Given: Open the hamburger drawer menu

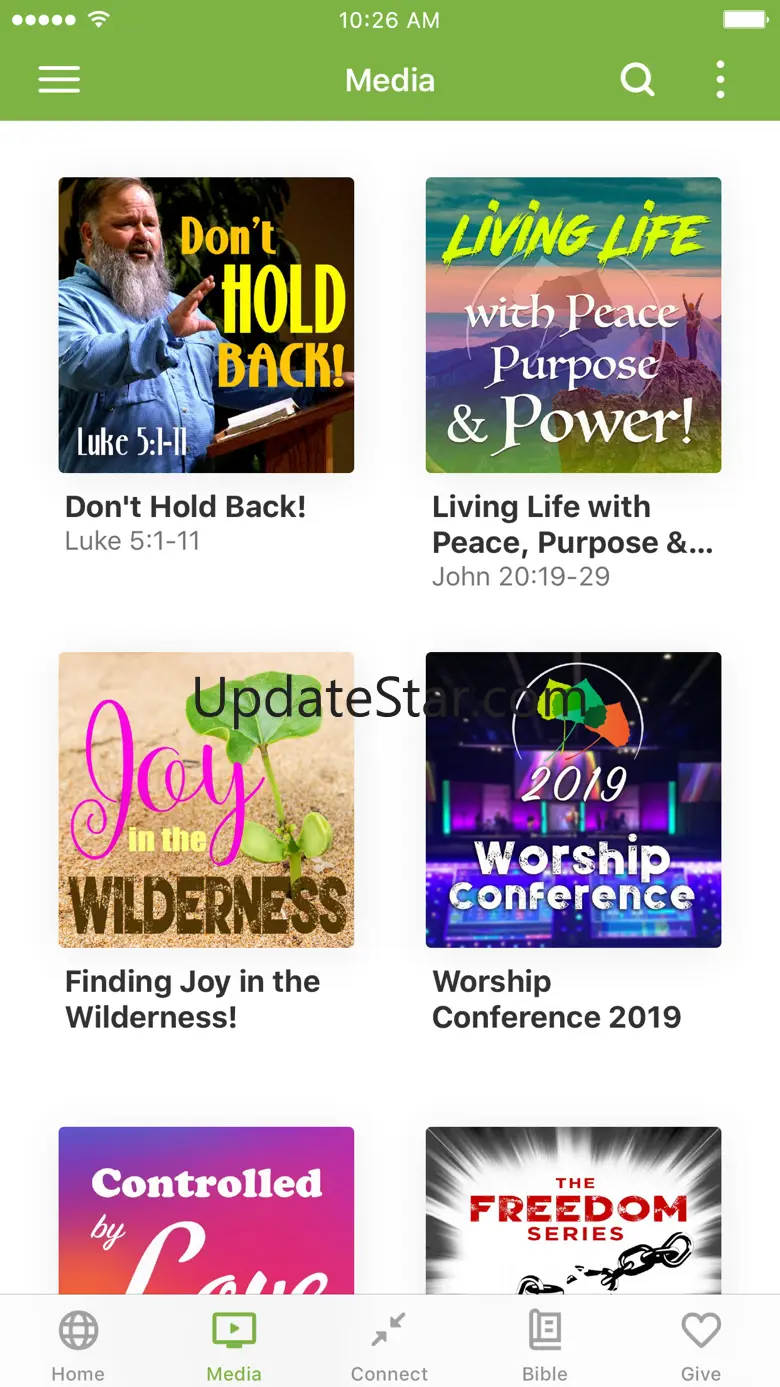Looking at the screenshot, I should [59, 80].
